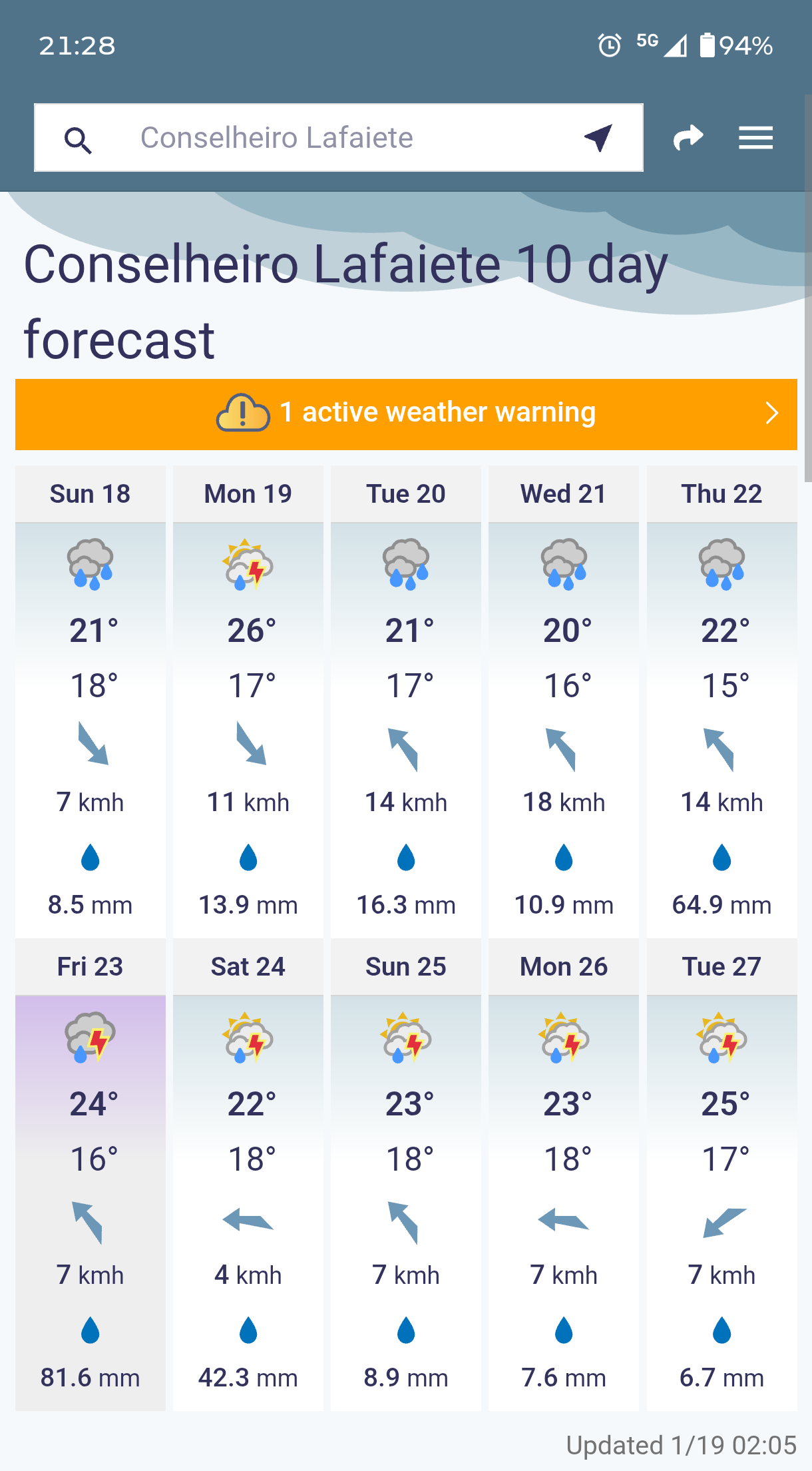Select the Fri 23 forecast column
This screenshot has height=1471, width=812.
click(x=91, y=1172)
